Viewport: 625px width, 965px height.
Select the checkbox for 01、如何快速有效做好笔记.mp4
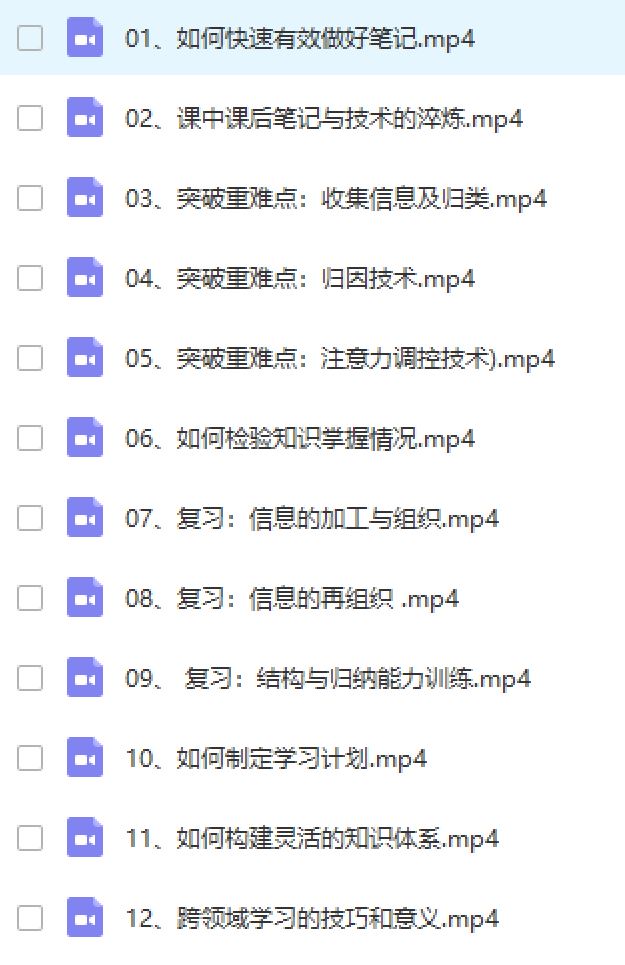point(31,39)
